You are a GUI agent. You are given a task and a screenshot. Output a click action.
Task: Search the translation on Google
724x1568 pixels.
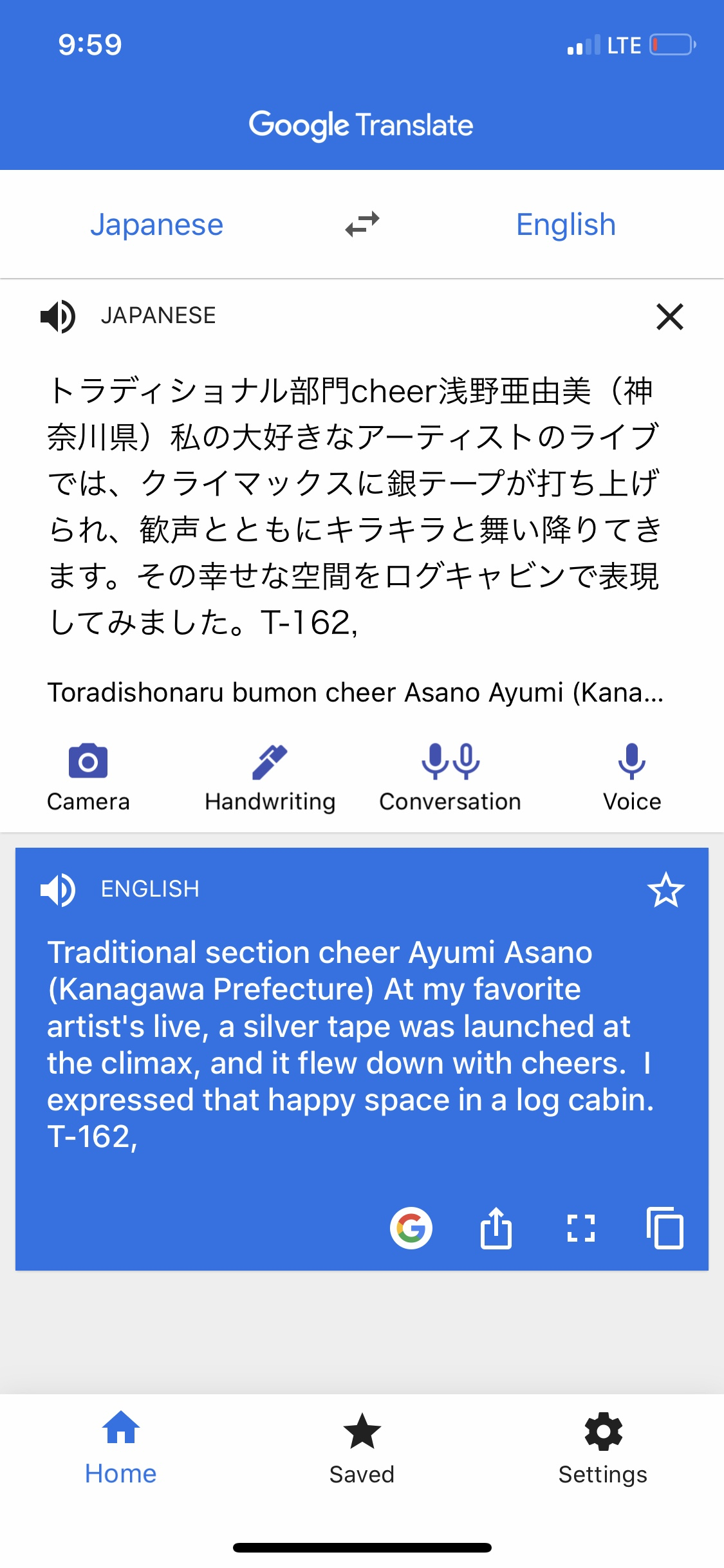click(x=411, y=1228)
